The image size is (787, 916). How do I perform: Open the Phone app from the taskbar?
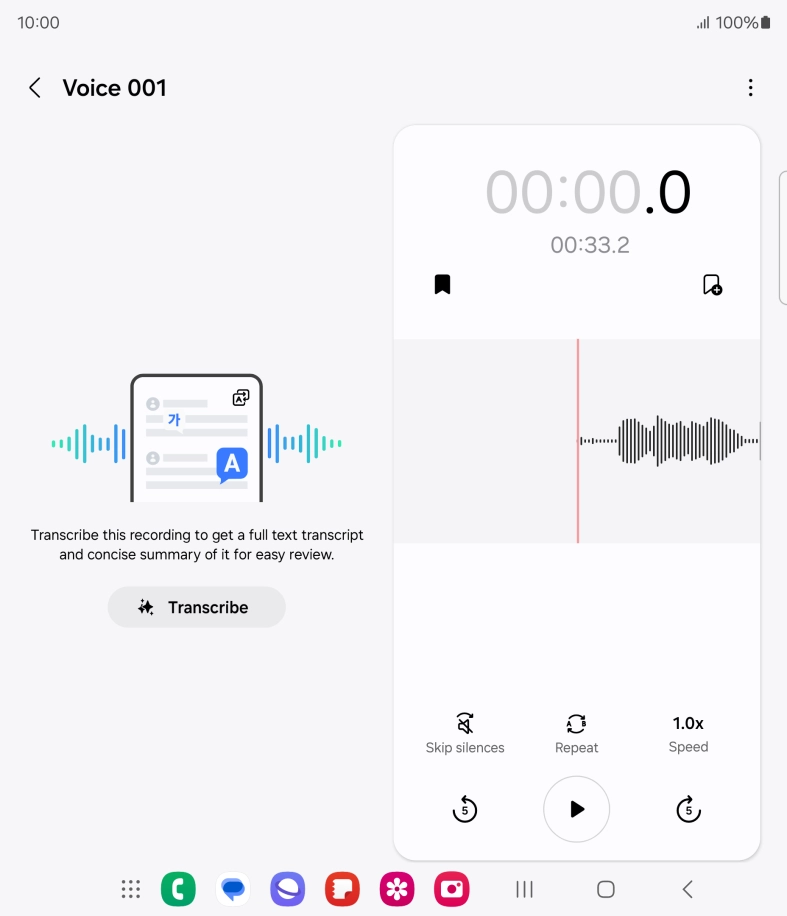(x=178, y=888)
